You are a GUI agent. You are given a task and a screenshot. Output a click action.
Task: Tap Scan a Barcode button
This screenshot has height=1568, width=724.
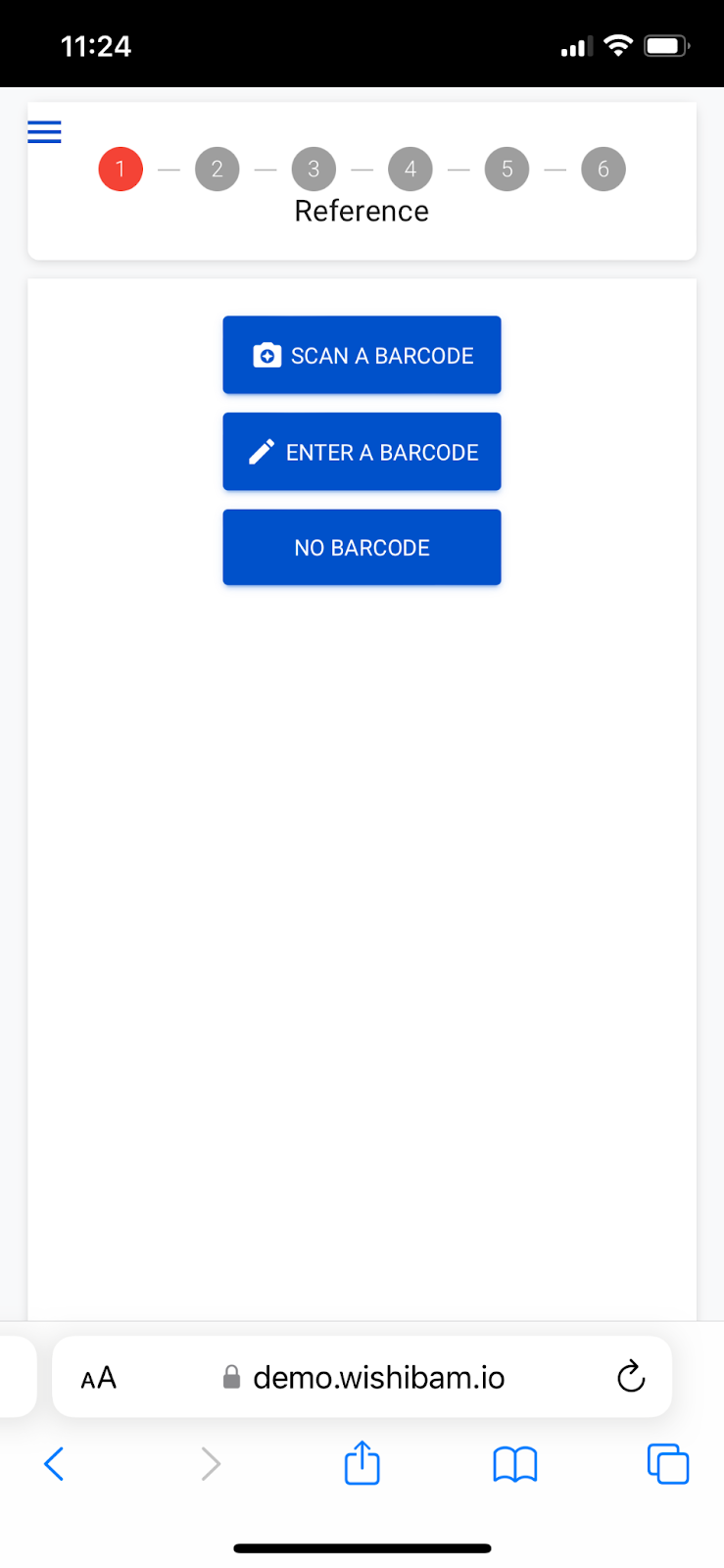pyautogui.click(x=362, y=355)
